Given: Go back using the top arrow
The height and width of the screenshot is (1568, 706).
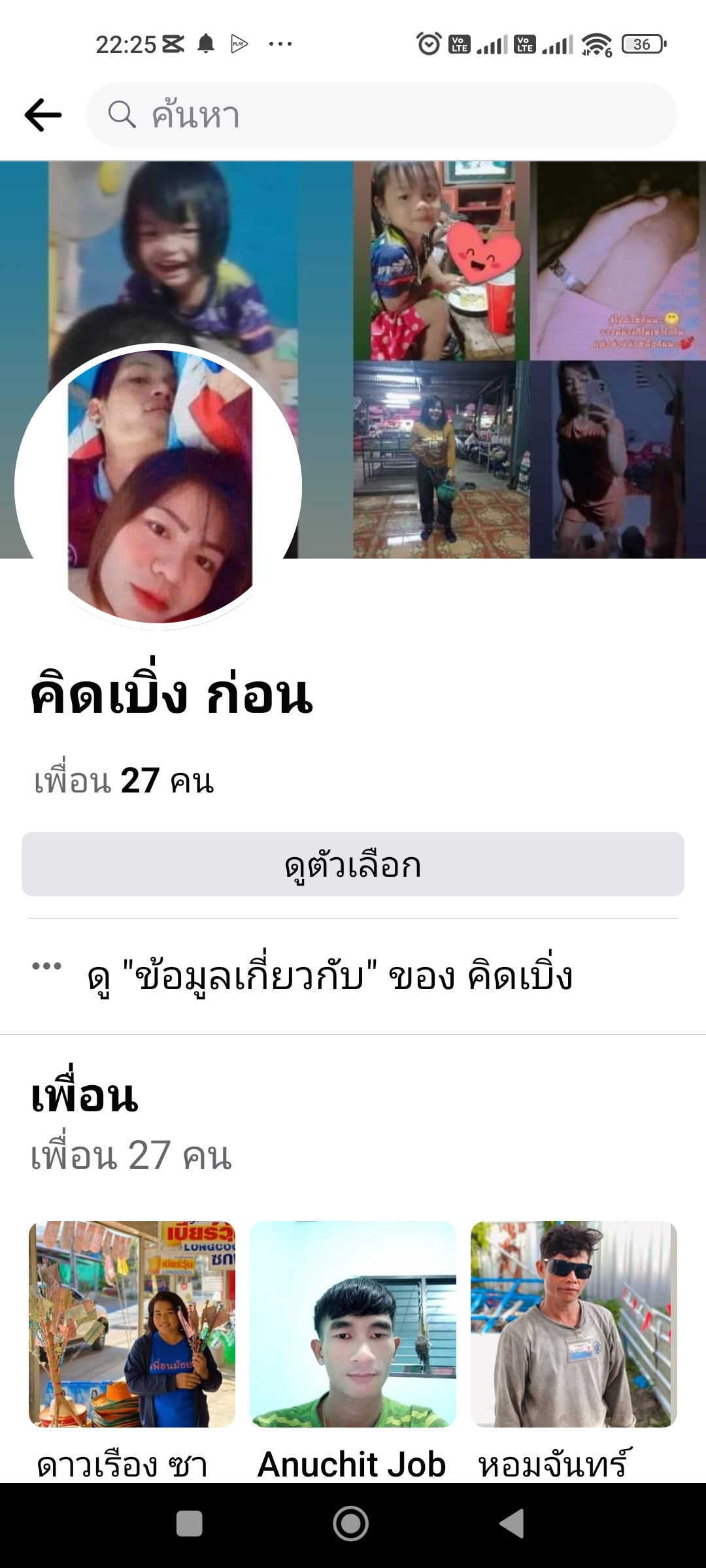Looking at the screenshot, I should 43,115.
